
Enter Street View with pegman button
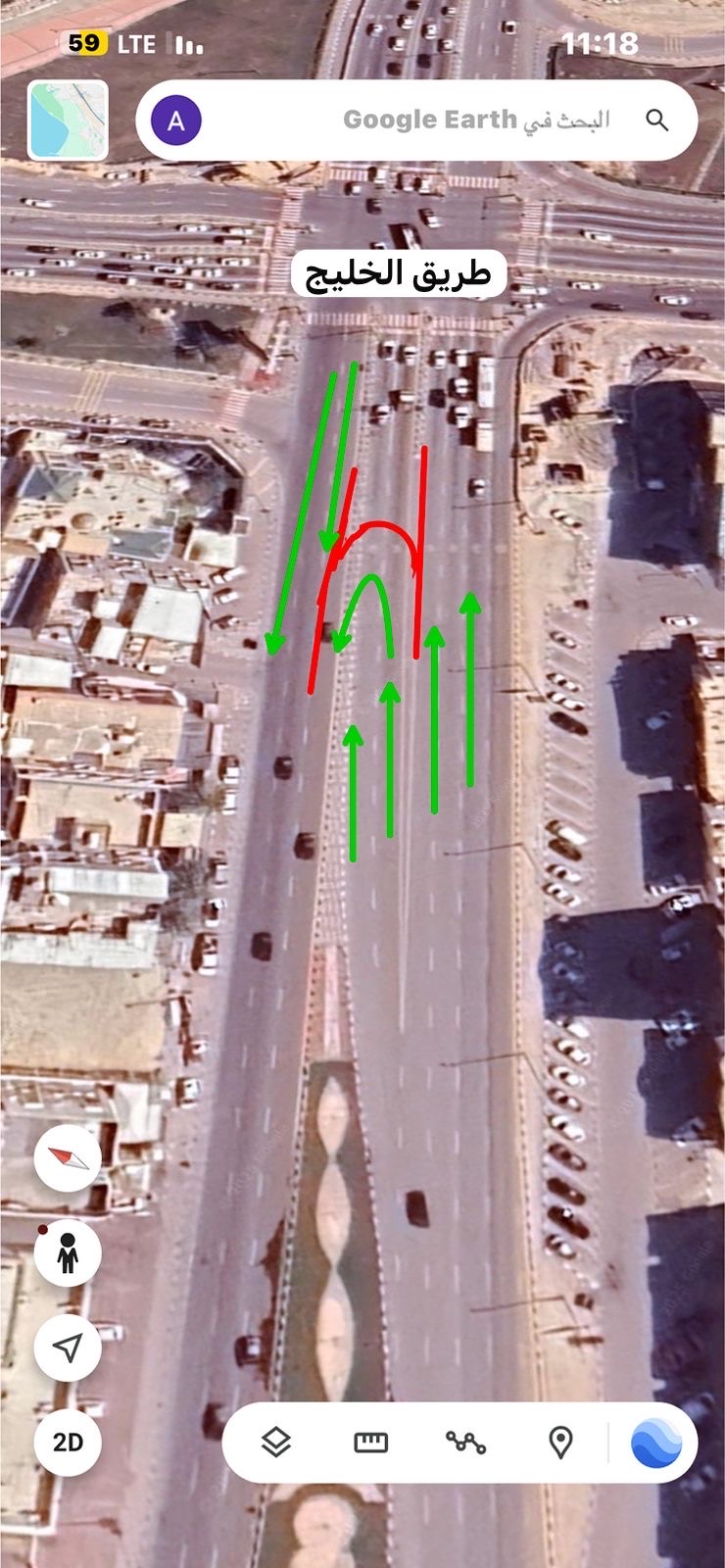point(68,1252)
